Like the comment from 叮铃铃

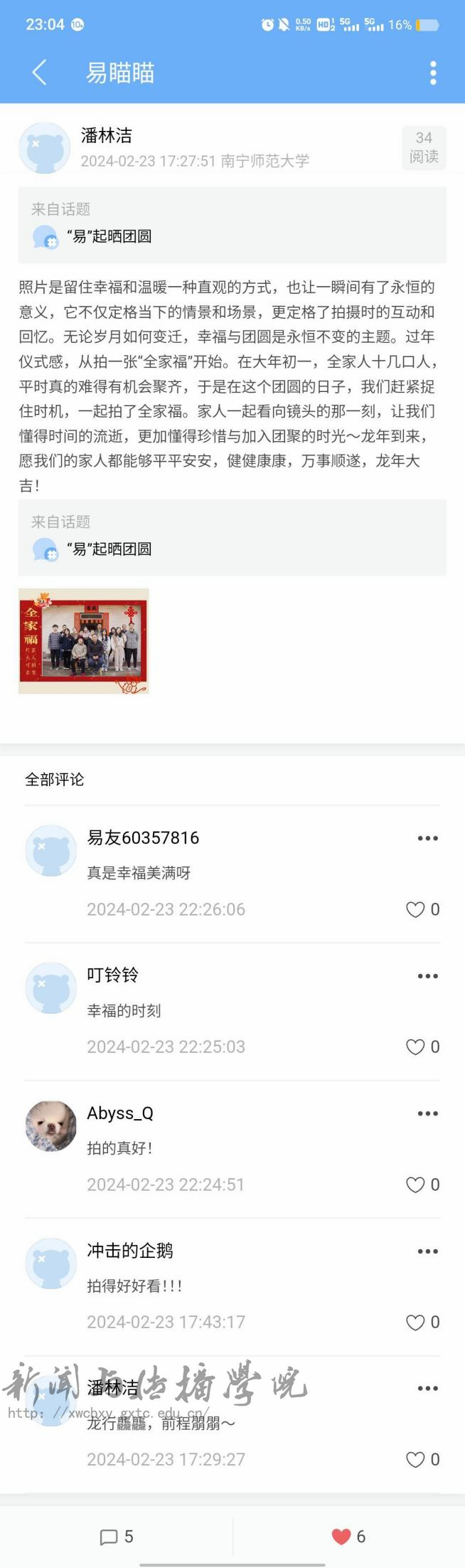tap(415, 1047)
